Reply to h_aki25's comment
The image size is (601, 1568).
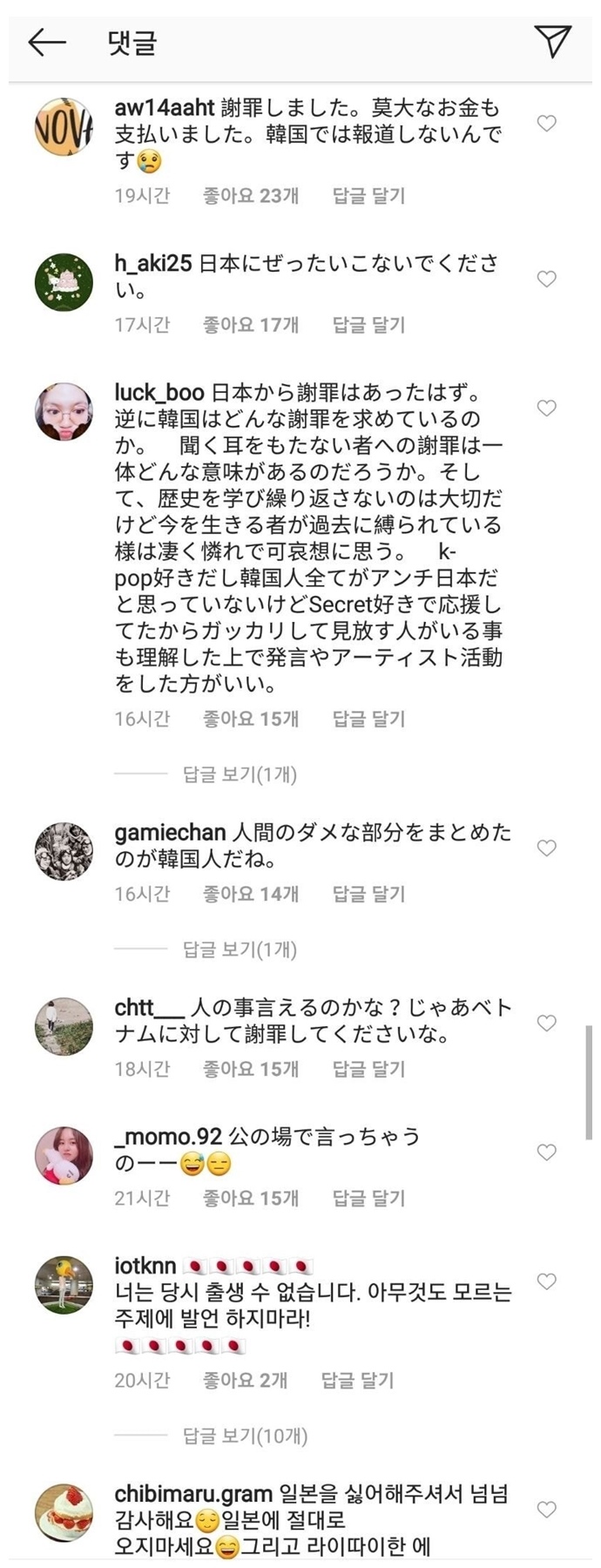click(x=368, y=325)
